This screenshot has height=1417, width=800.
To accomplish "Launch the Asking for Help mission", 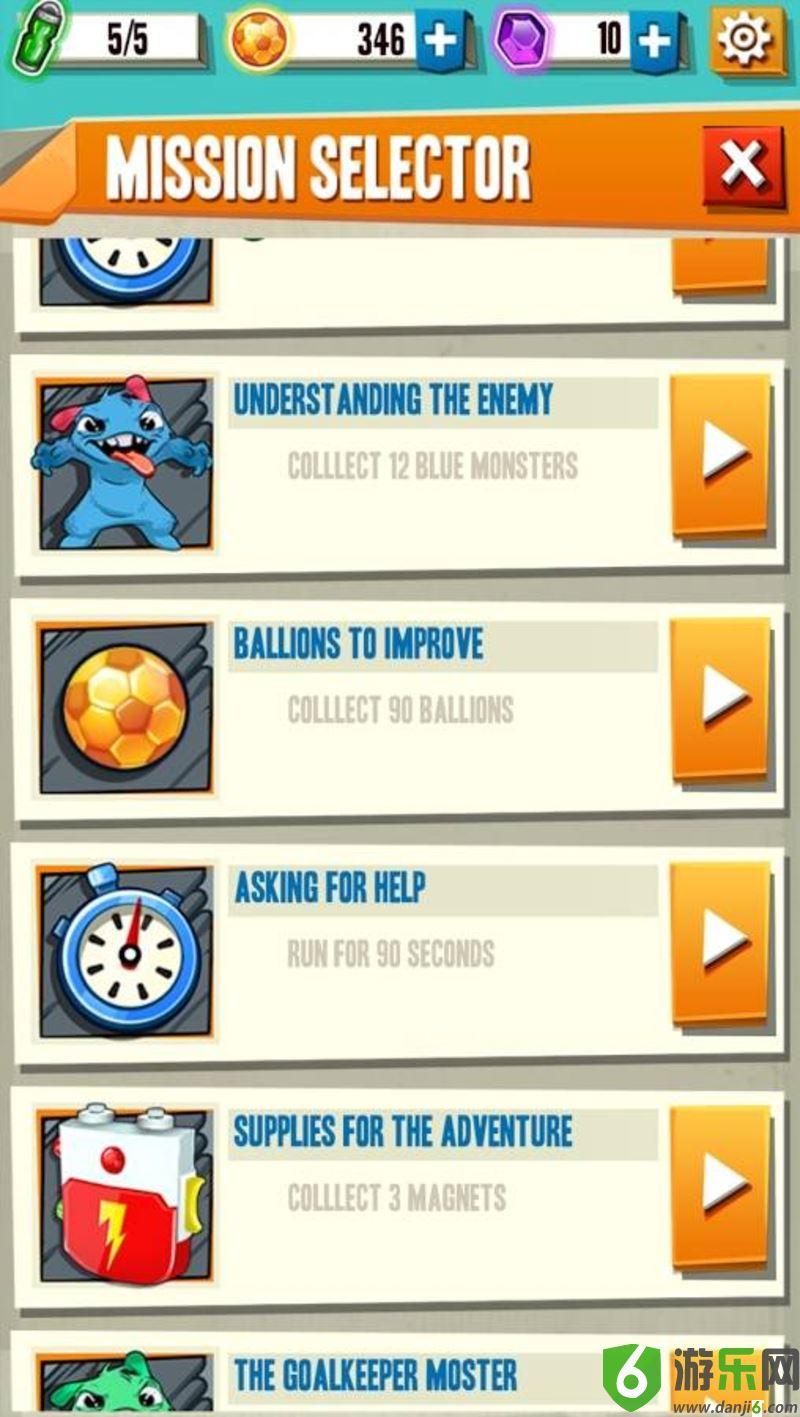I will 722,943.
